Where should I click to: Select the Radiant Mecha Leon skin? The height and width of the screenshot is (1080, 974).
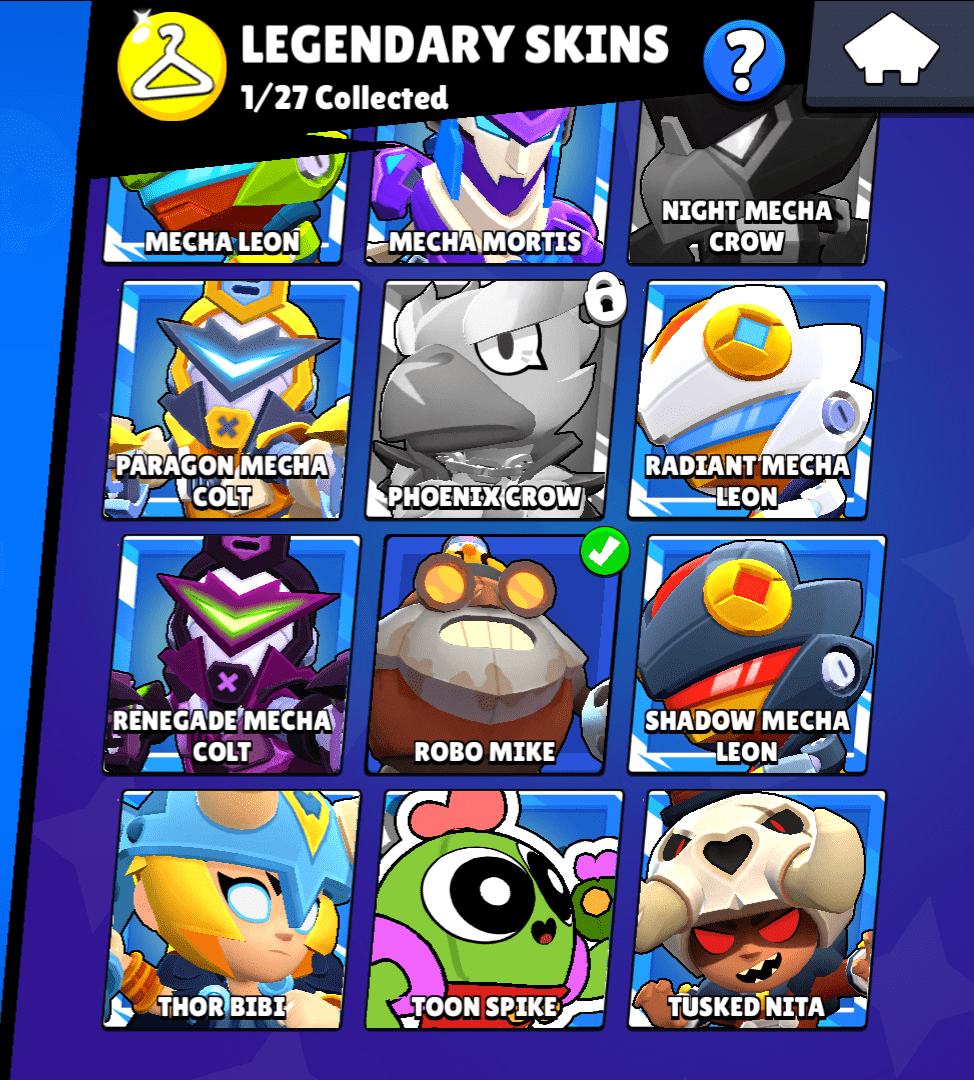pos(757,400)
